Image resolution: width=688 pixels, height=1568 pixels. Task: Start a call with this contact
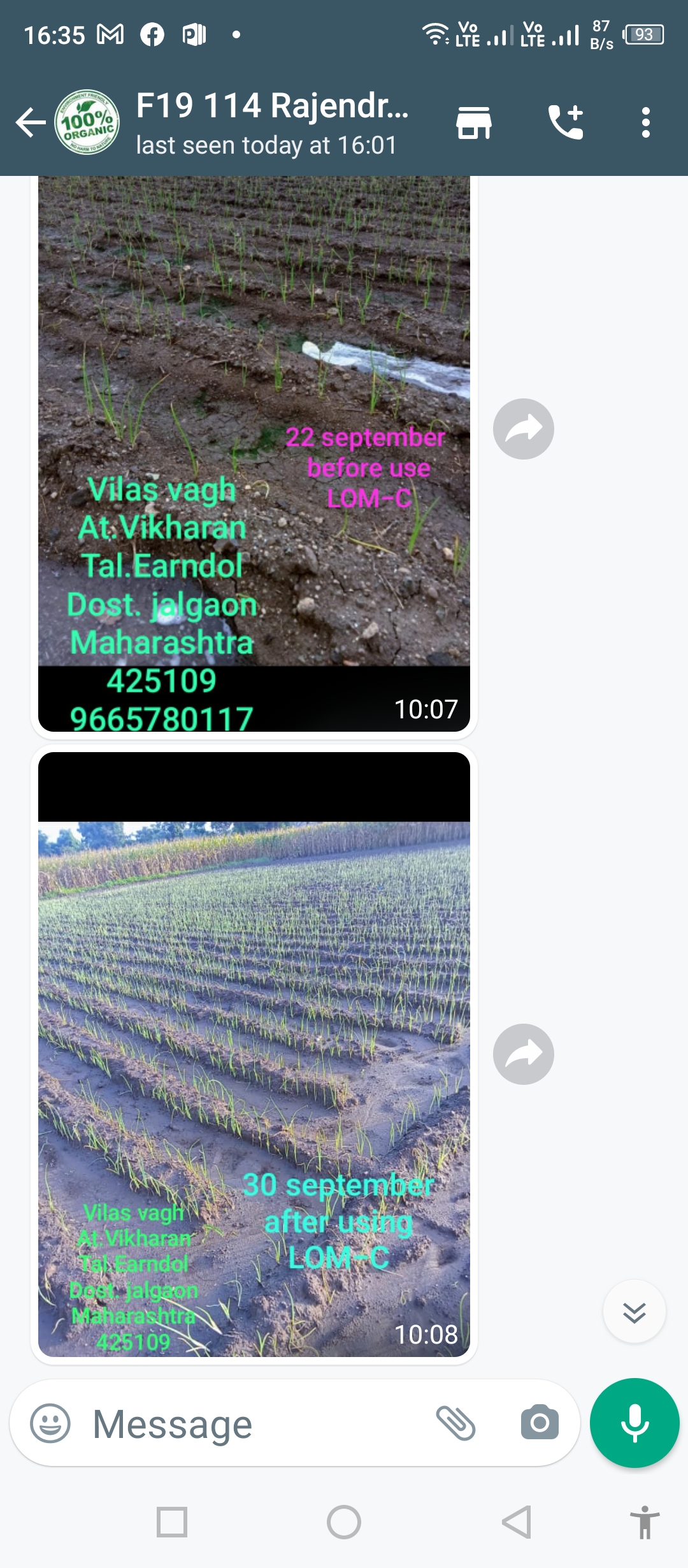click(x=566, y=122)
